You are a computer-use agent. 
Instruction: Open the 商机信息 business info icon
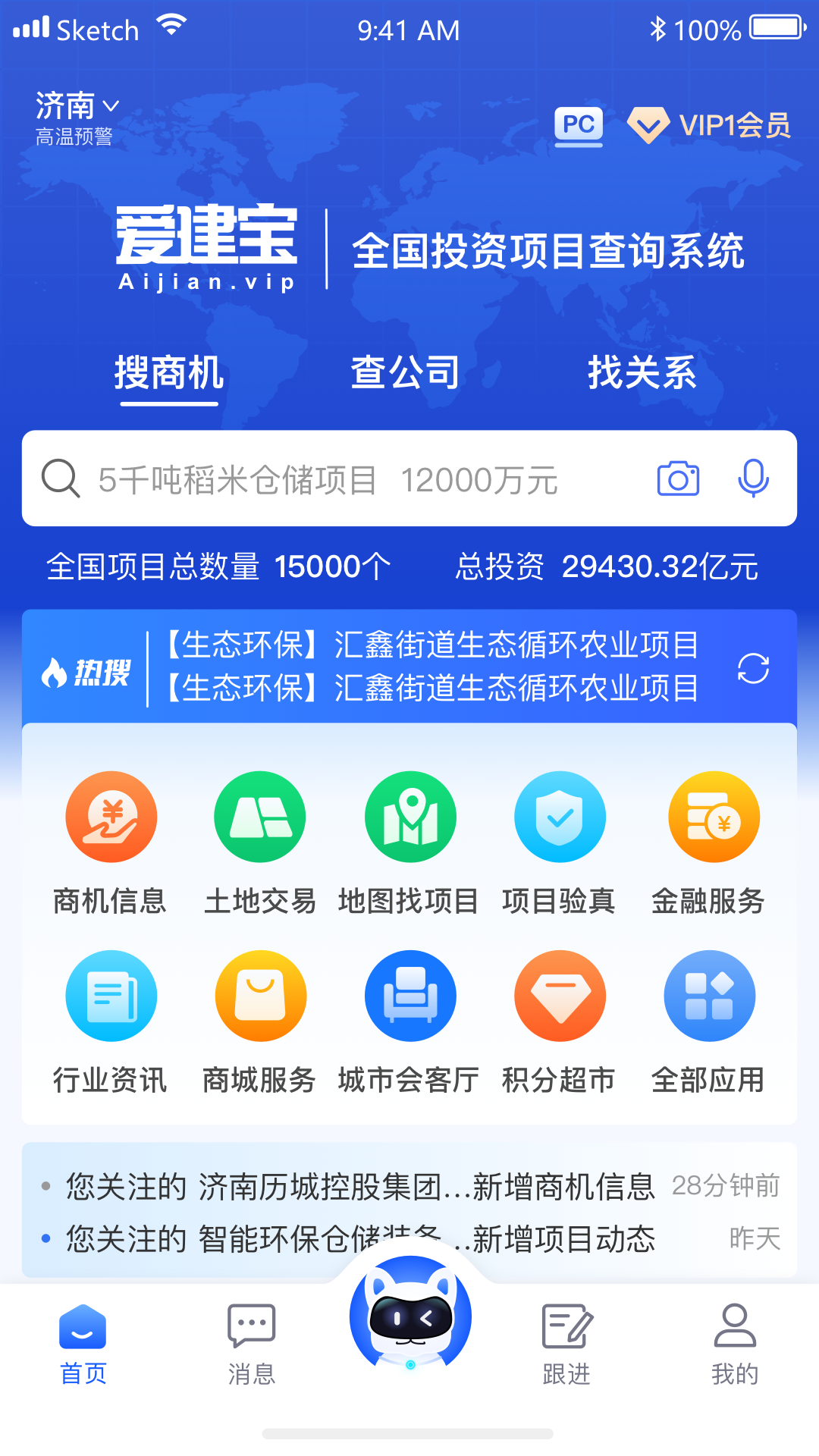pyautogui.click(x=111, y=817)
